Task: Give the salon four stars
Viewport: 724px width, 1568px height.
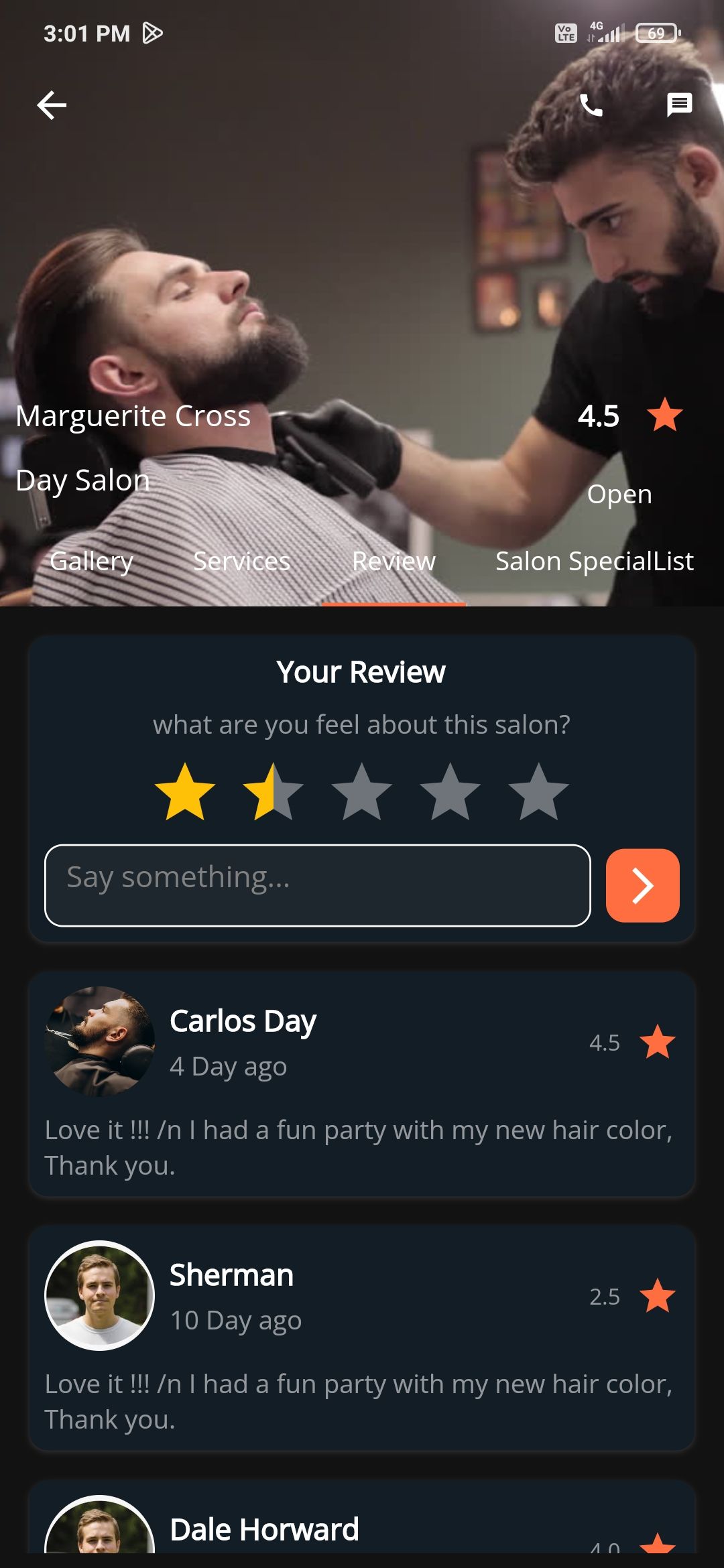Action: (450, 792)
